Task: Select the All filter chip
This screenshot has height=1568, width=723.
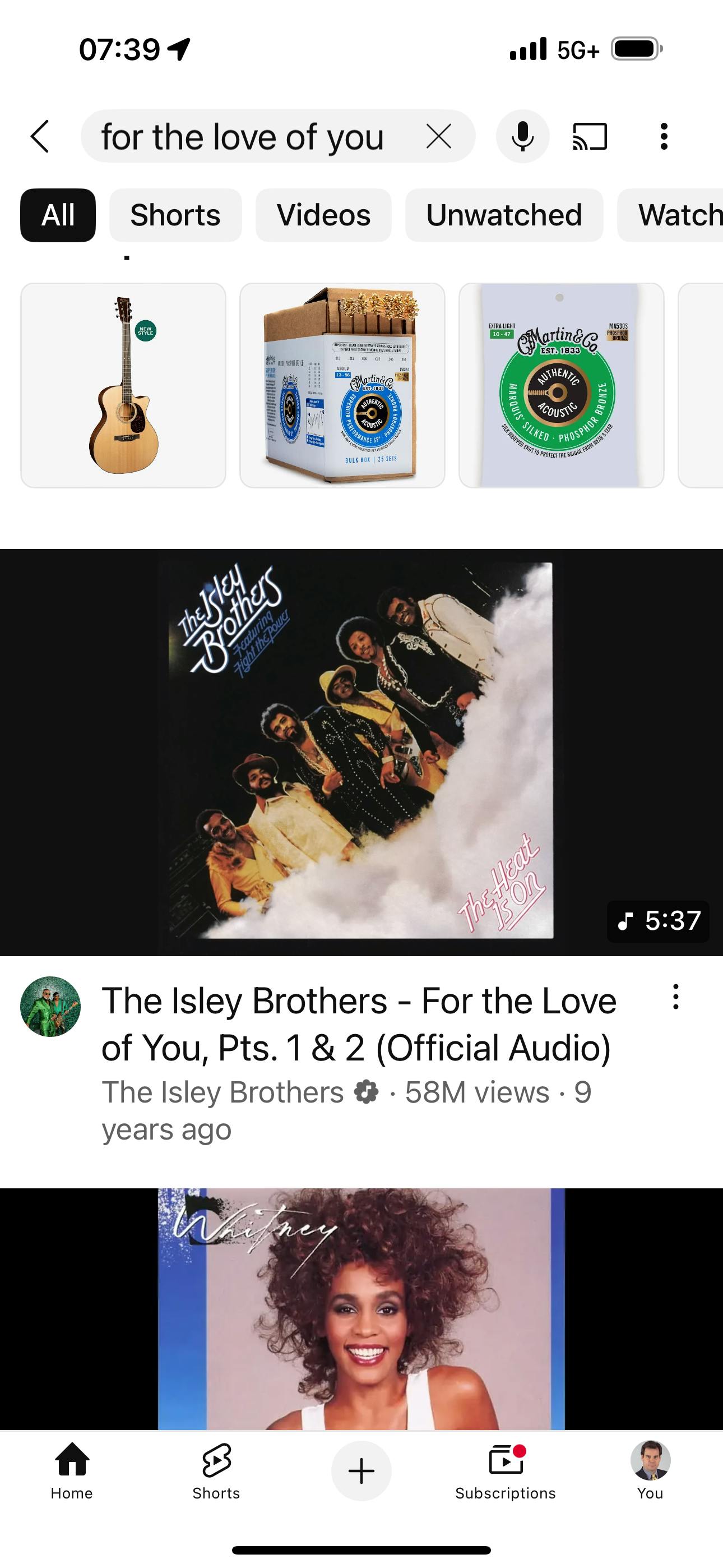Action: click(58, 215)
